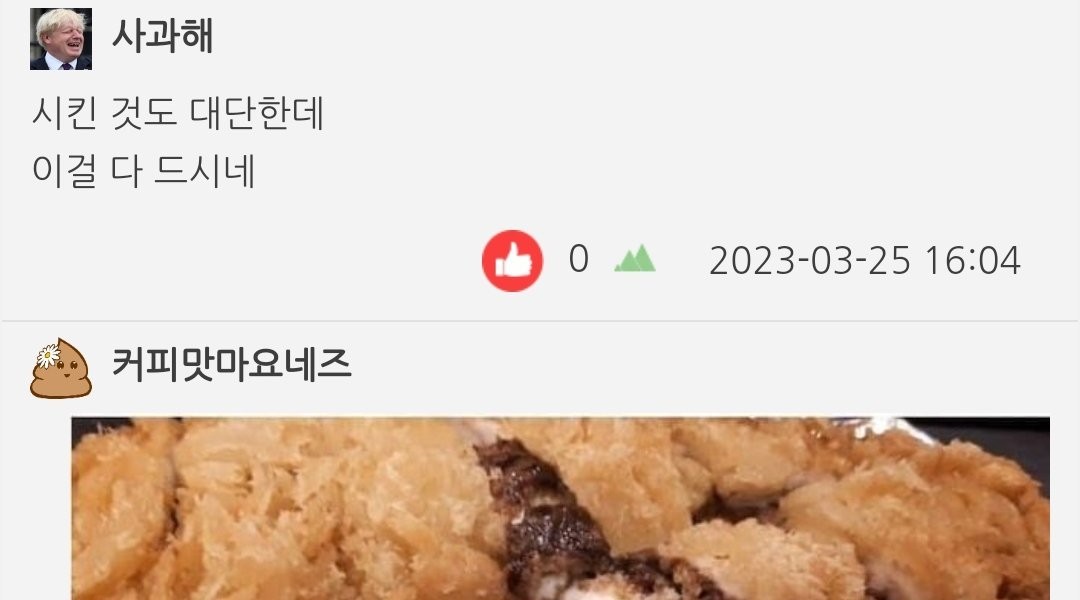Open 커피맛마요네즈's profile name
1080x600 pixels.
pos(231,366)
